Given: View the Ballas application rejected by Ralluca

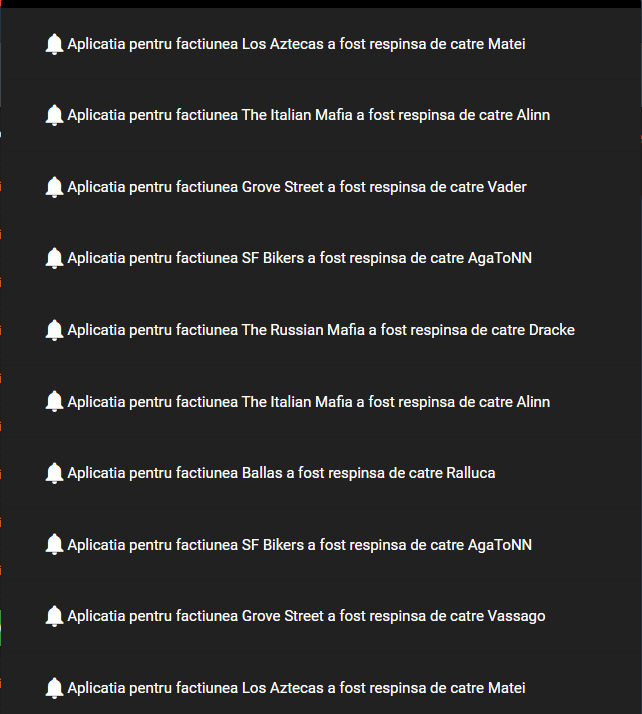Looking at the screenshot, I should (x=281, y=473).
